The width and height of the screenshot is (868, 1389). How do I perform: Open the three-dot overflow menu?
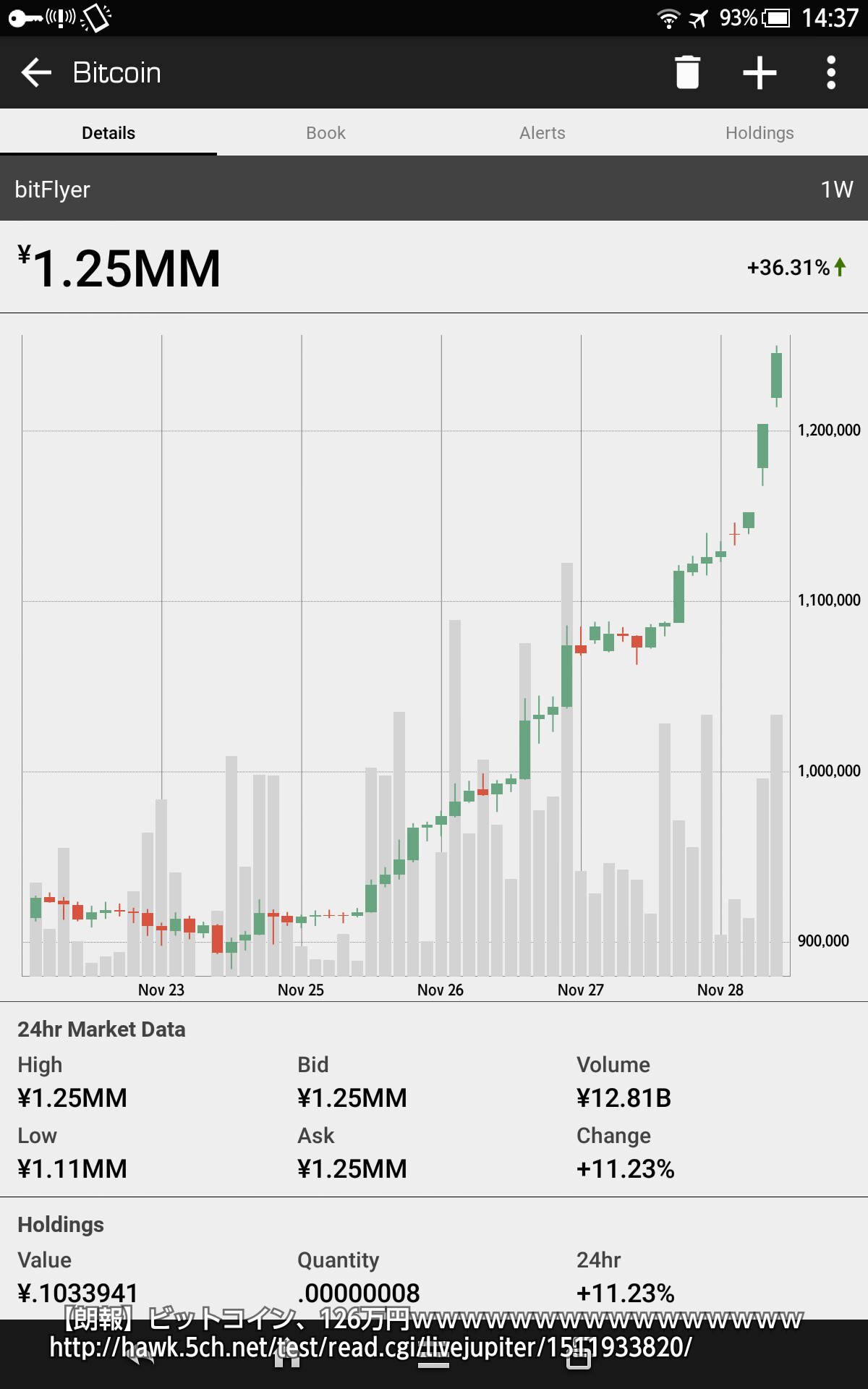pyautogui.click(x=831, y=72)
